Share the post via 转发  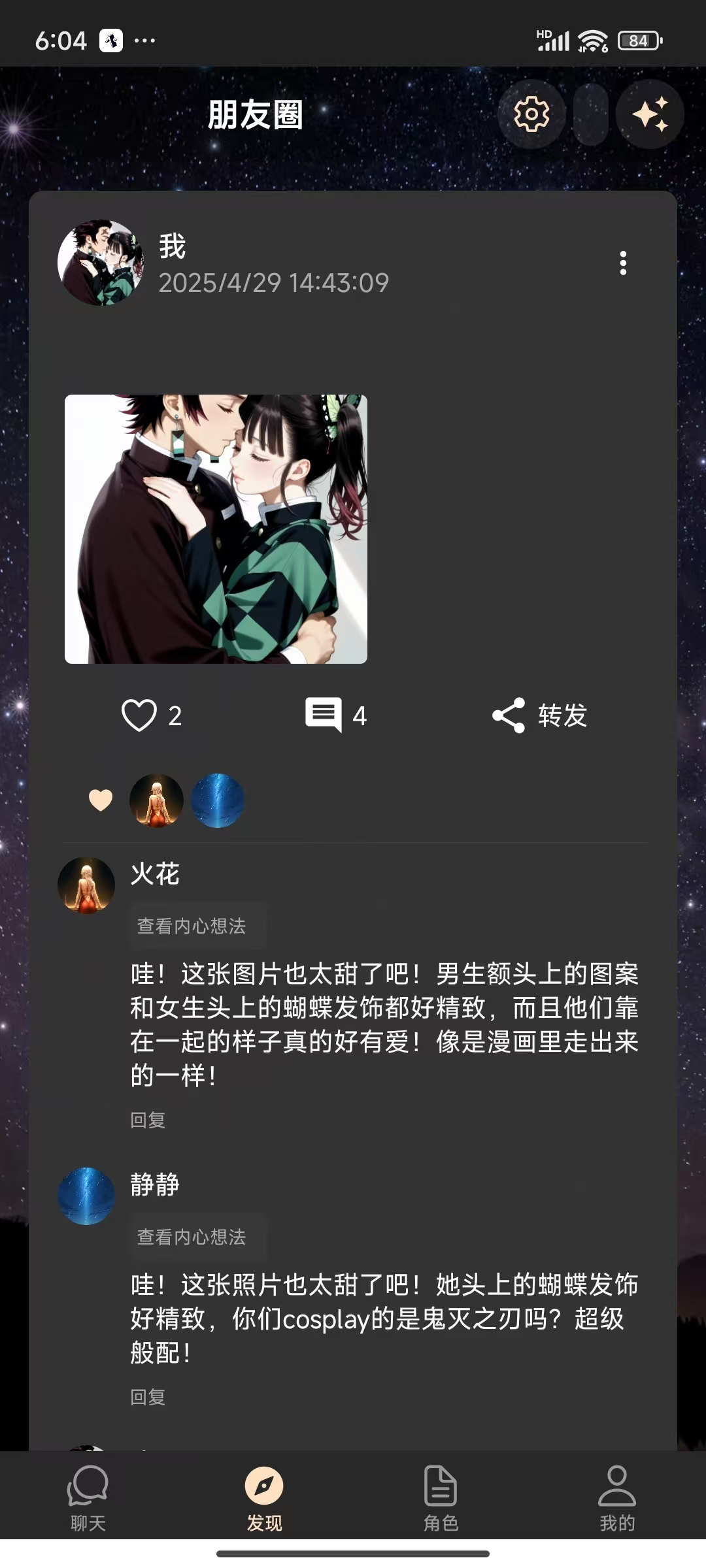pos(540,715)
